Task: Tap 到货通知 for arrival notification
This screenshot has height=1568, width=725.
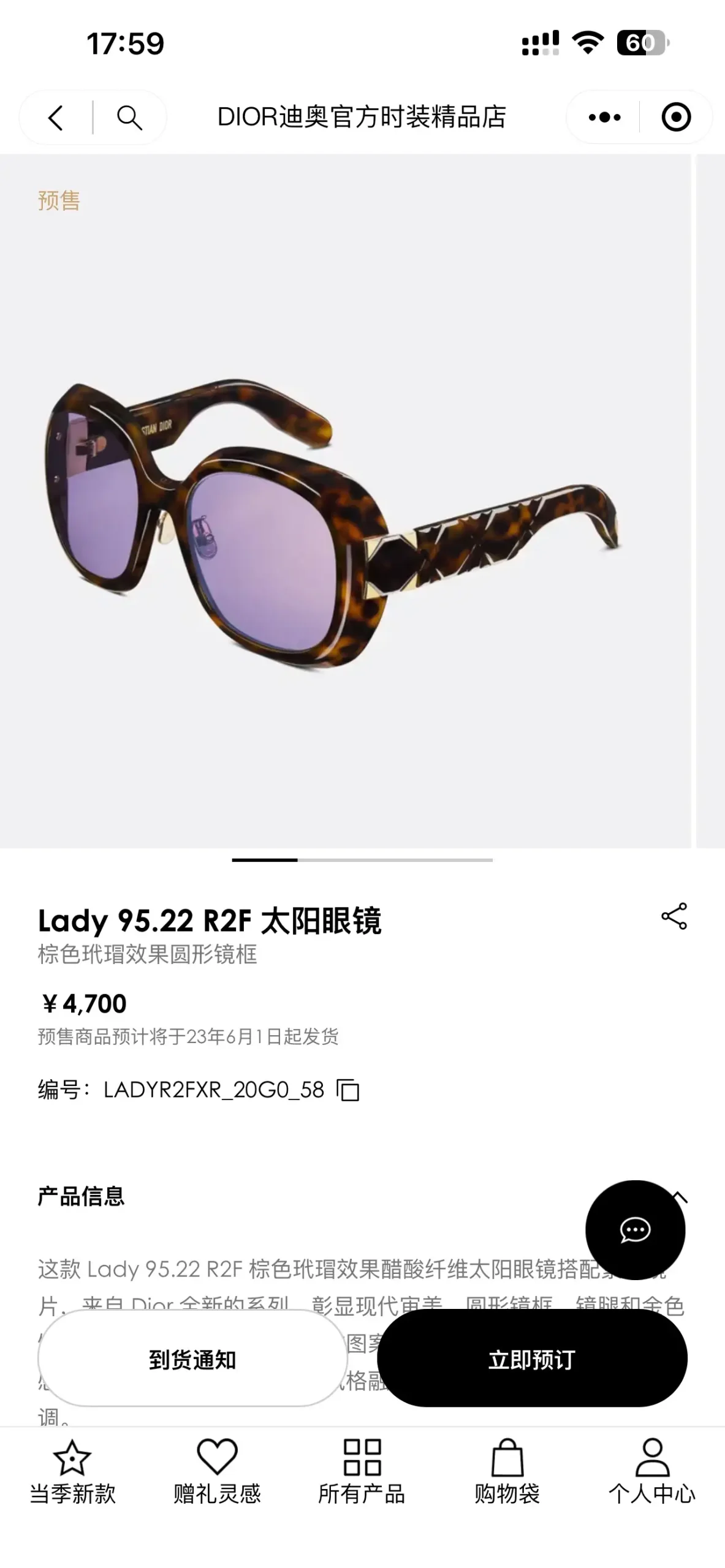Action: point(192,1359)
